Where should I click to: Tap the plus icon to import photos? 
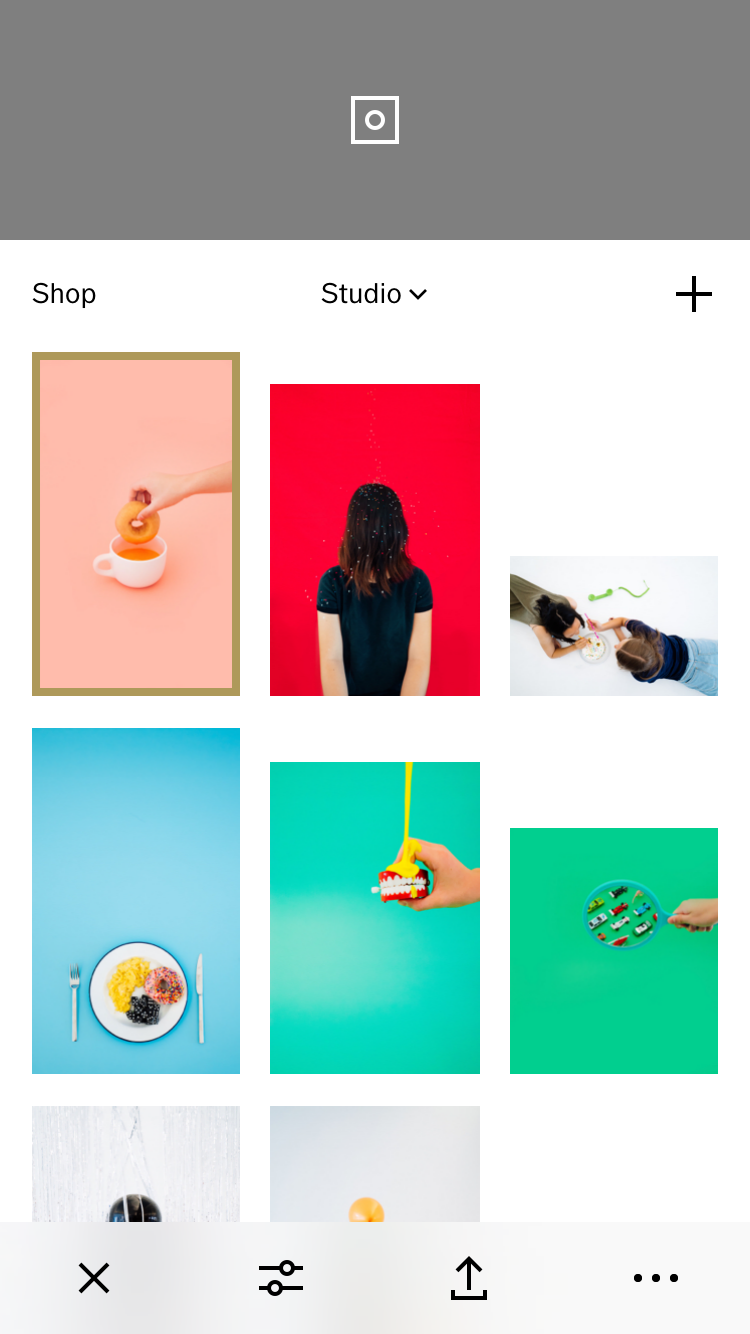(x=694, y=294)
